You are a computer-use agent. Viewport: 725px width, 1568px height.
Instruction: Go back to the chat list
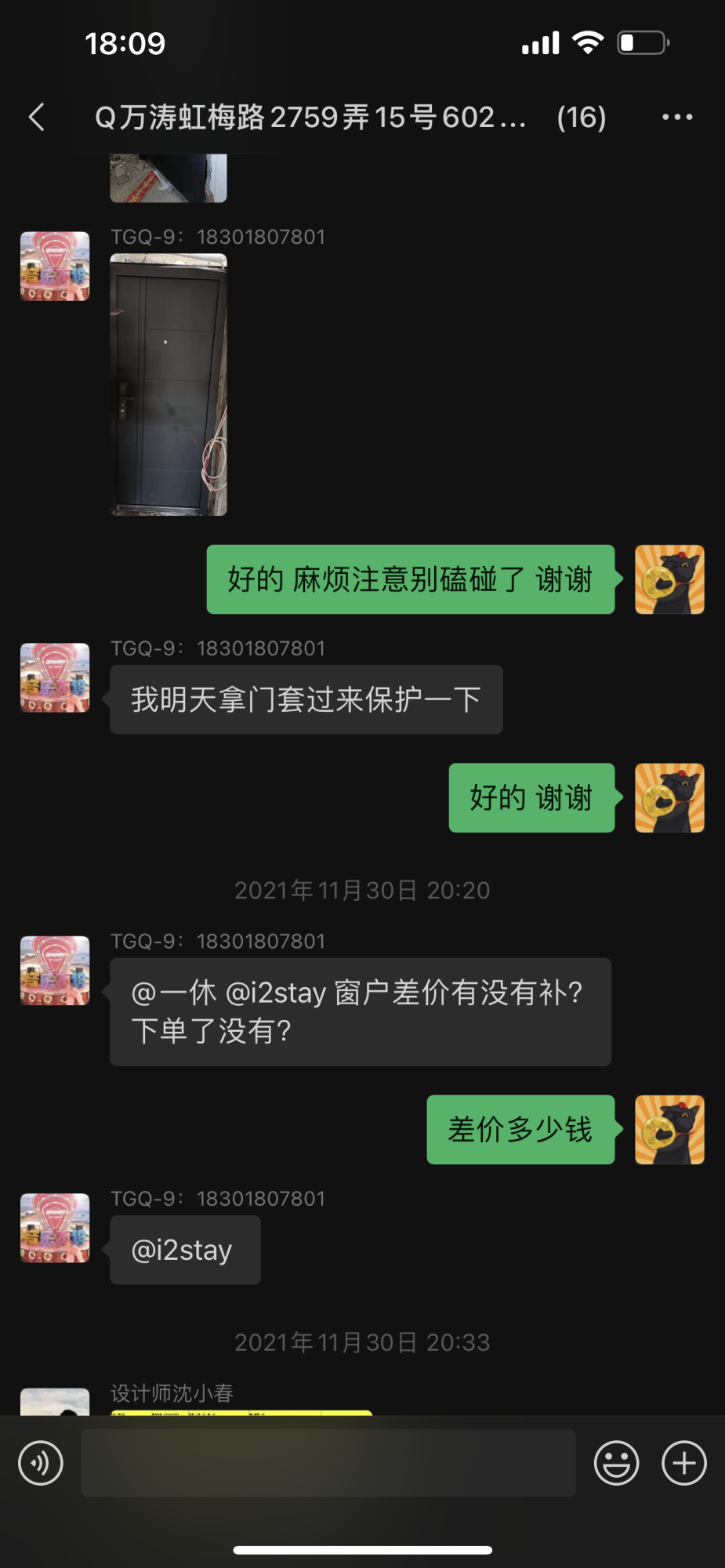coord(37,118)
